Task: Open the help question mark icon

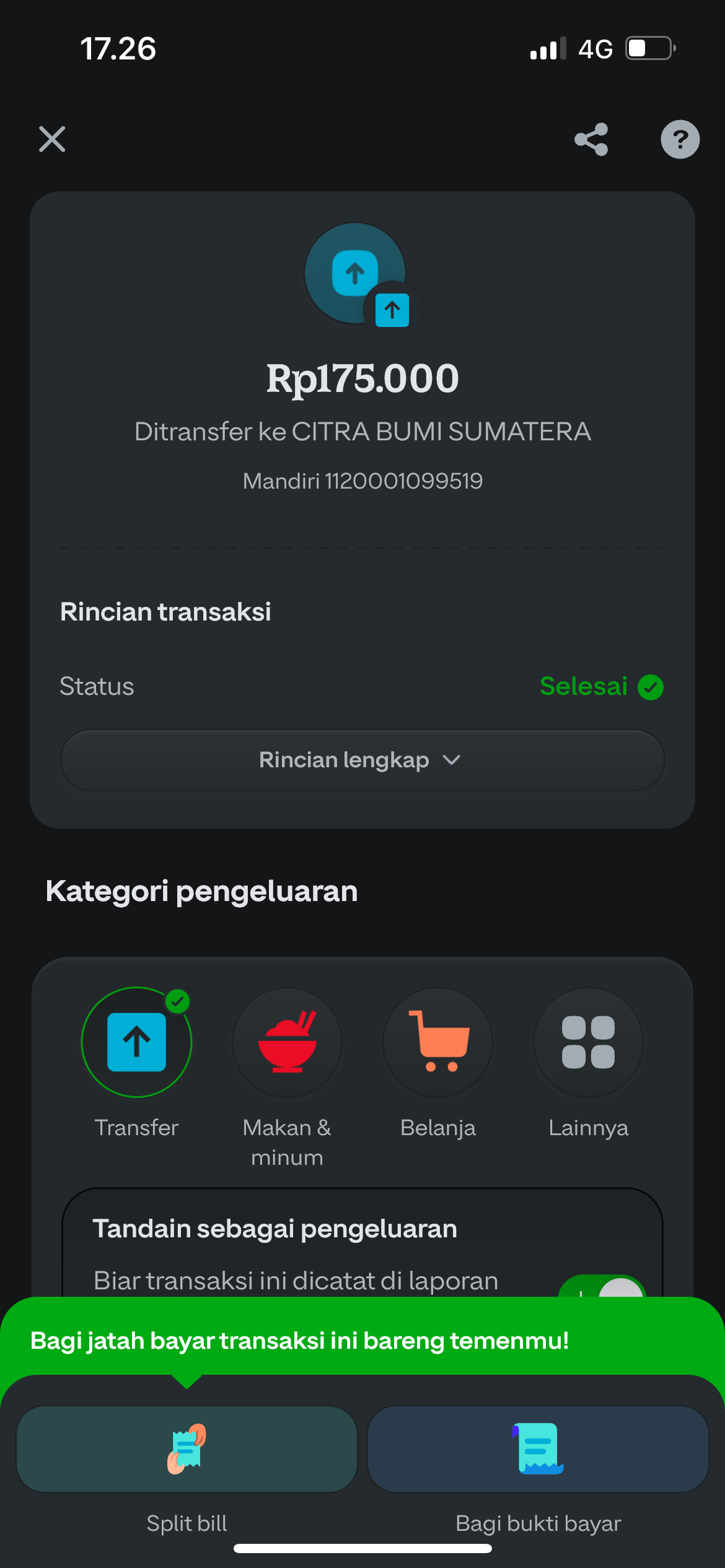Action: (x=680, y=139)
